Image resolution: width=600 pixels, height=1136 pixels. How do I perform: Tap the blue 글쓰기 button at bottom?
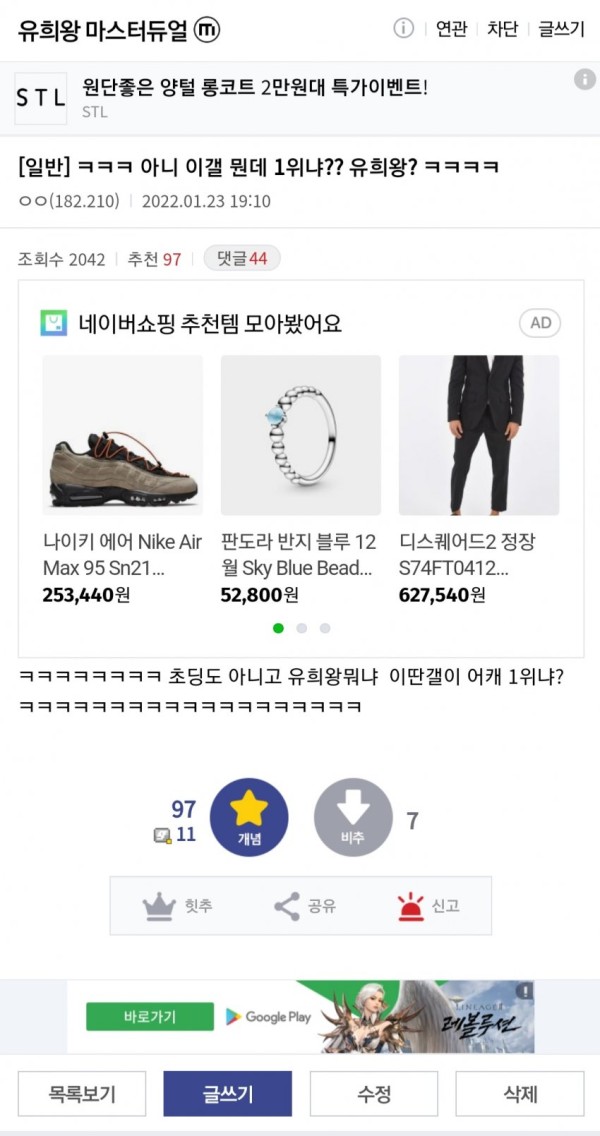tap(228, 1094)
